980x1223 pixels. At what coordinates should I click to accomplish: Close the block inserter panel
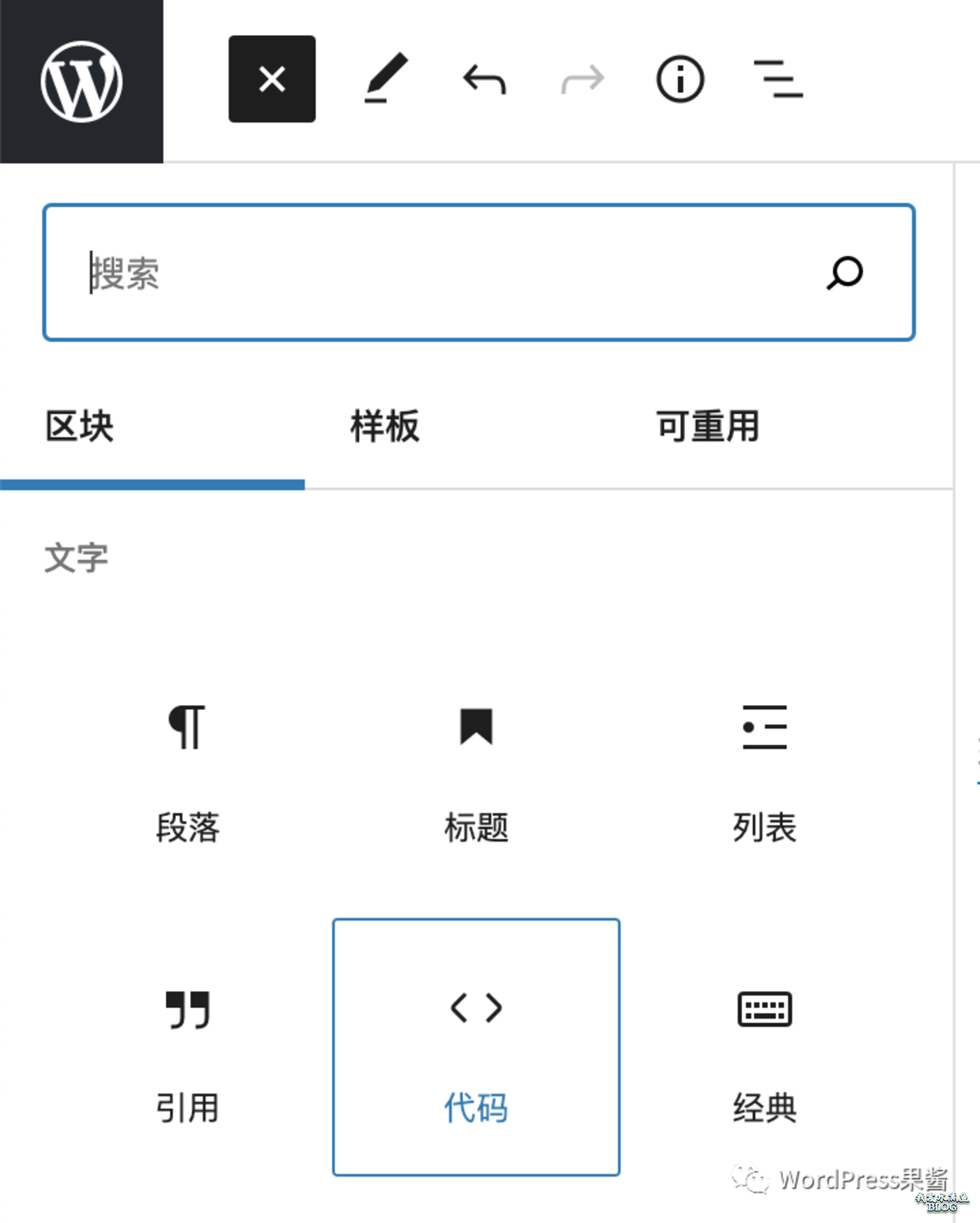pyautogui.click(x=272, y=79)
